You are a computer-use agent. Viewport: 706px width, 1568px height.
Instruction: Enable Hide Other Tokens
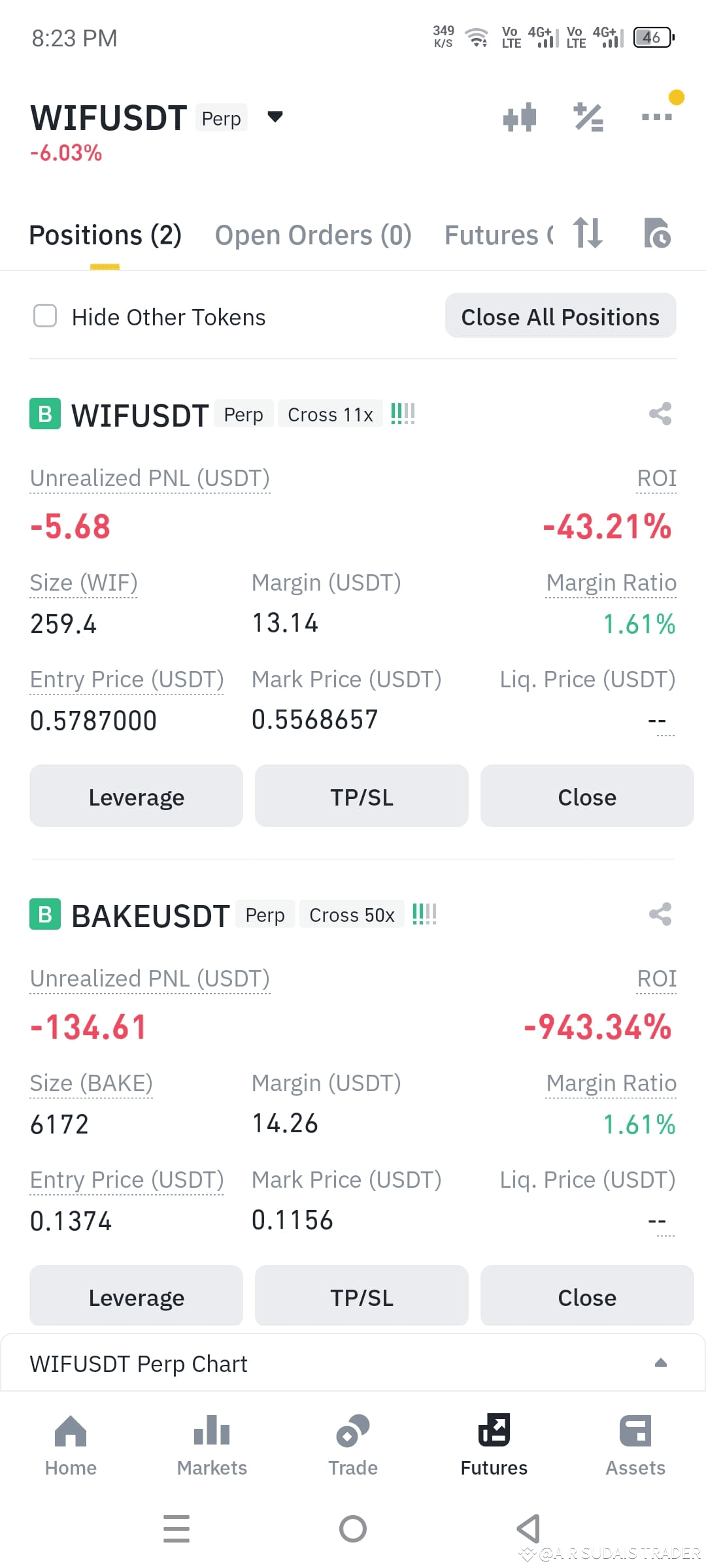pos(44,316)
